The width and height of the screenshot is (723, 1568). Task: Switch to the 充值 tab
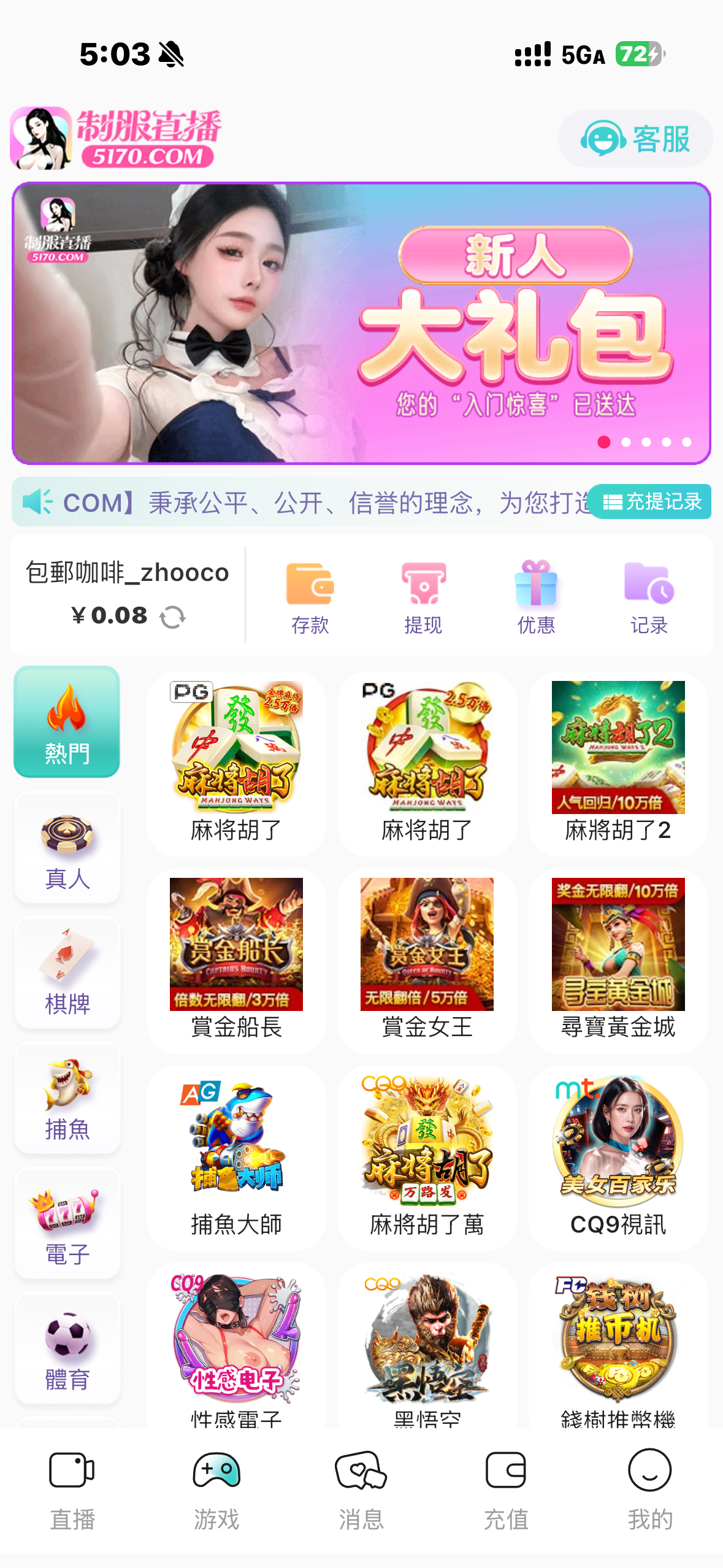(x=506, y=1489)
